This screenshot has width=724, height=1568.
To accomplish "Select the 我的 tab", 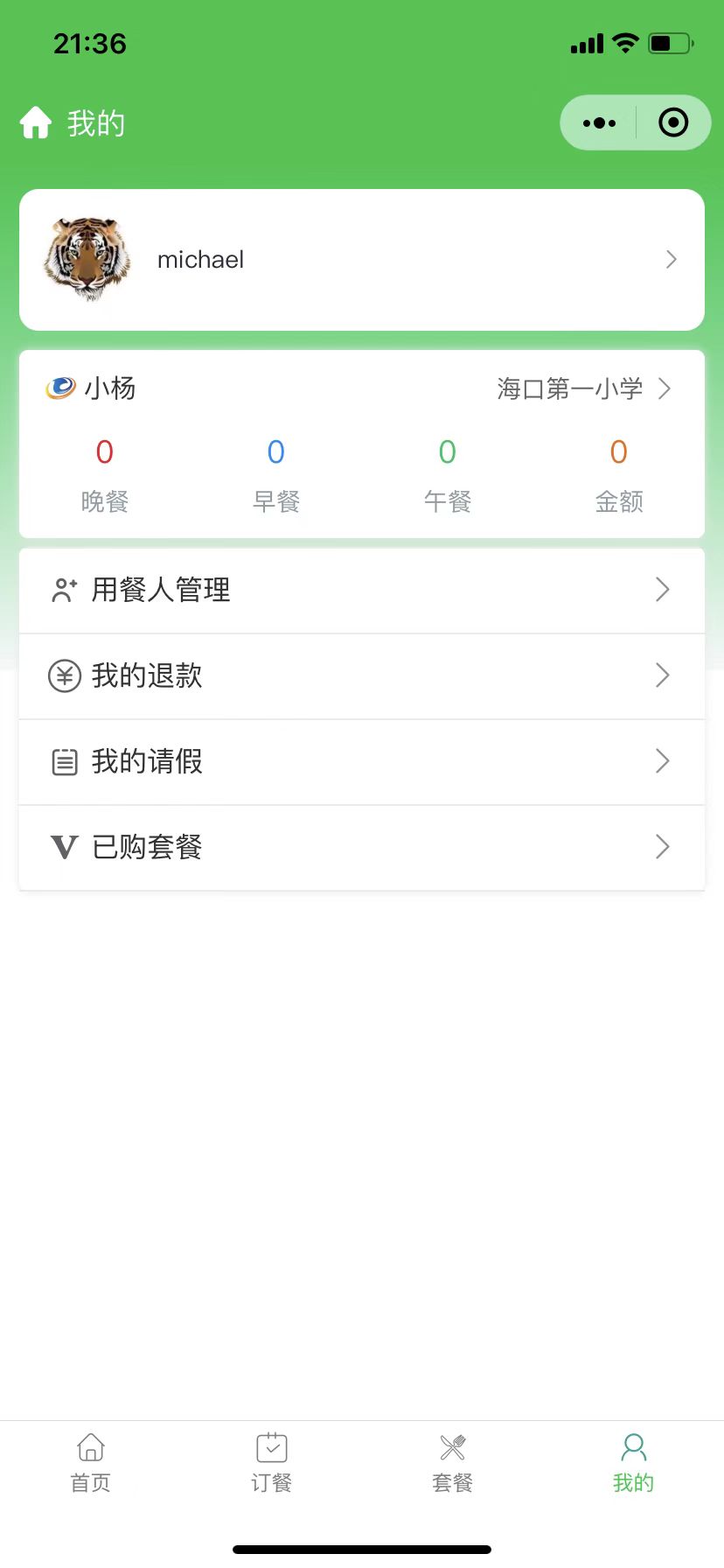I will point(634,1463).
